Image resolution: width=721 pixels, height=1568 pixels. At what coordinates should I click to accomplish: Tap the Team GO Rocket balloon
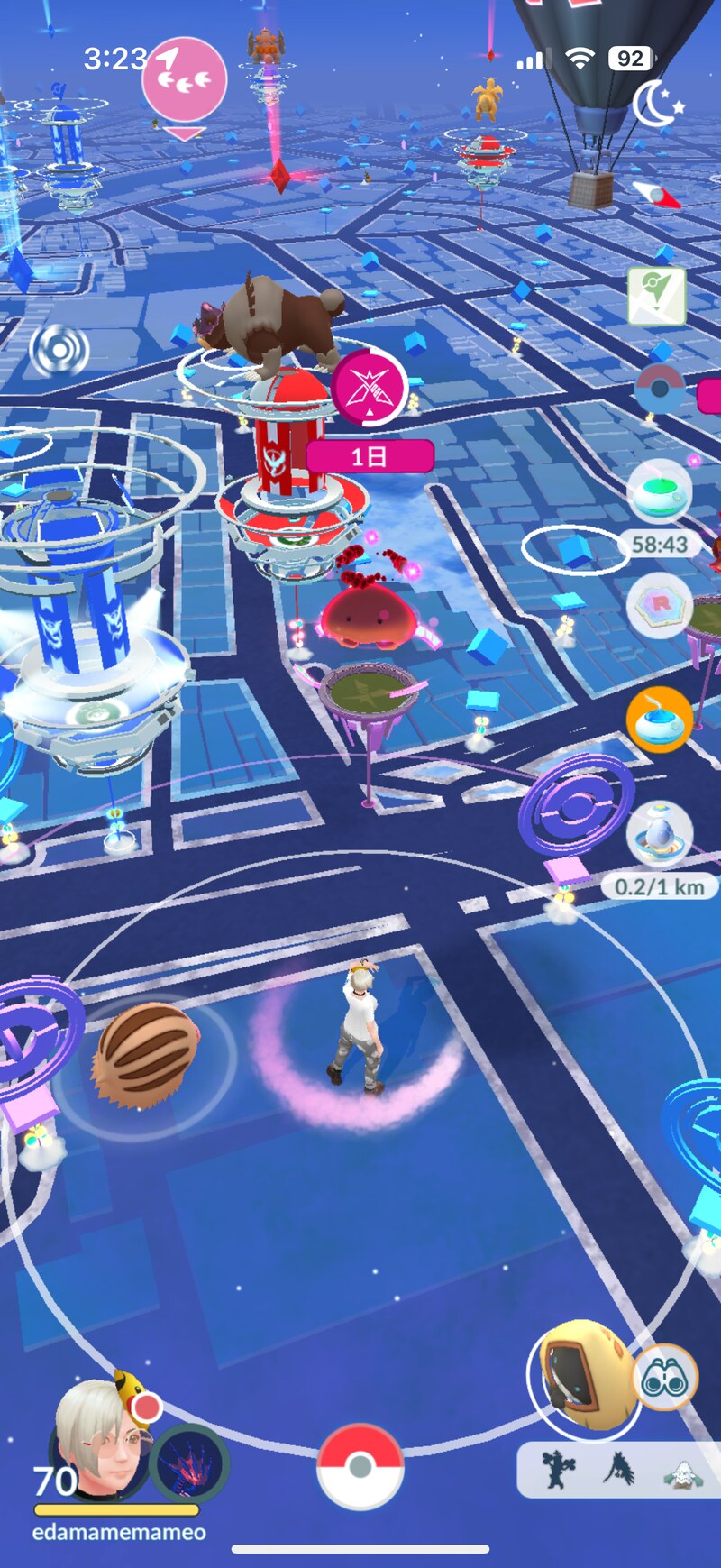pos(590,90)
